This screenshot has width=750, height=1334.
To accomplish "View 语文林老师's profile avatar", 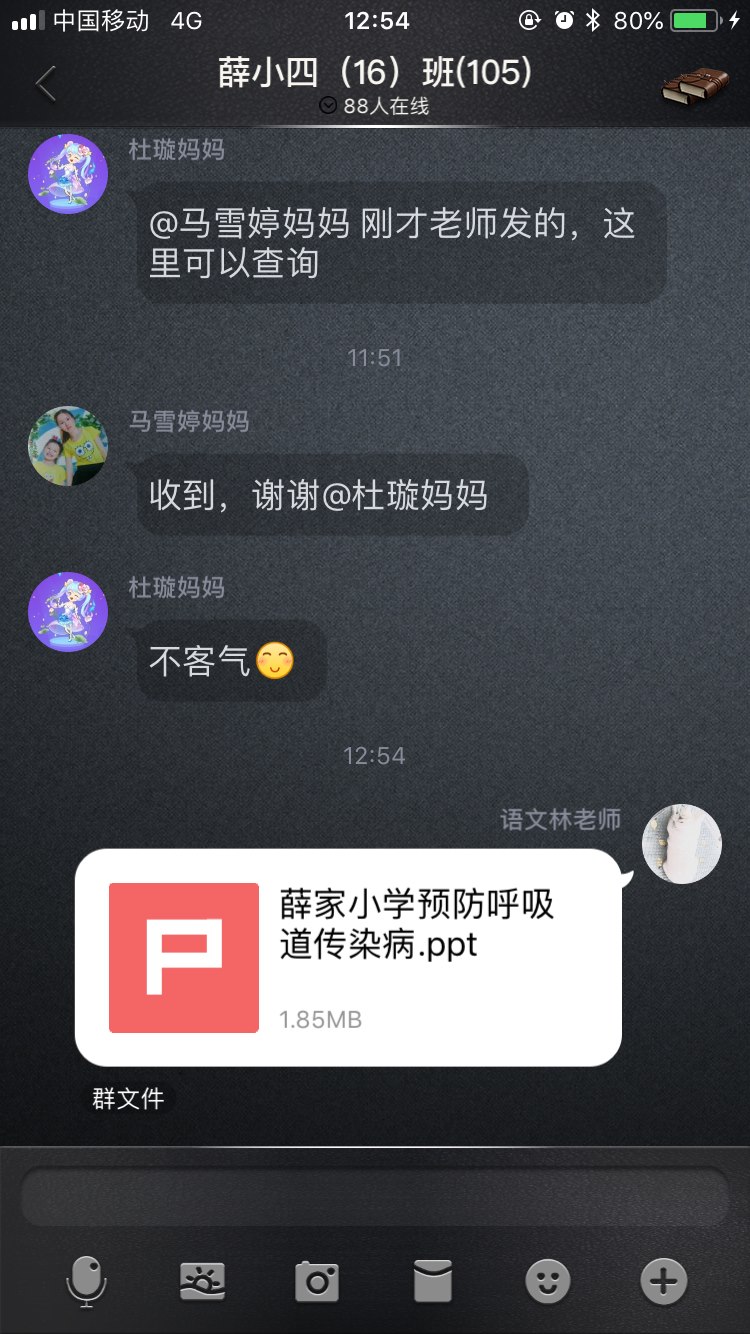I will coord(682,844).
